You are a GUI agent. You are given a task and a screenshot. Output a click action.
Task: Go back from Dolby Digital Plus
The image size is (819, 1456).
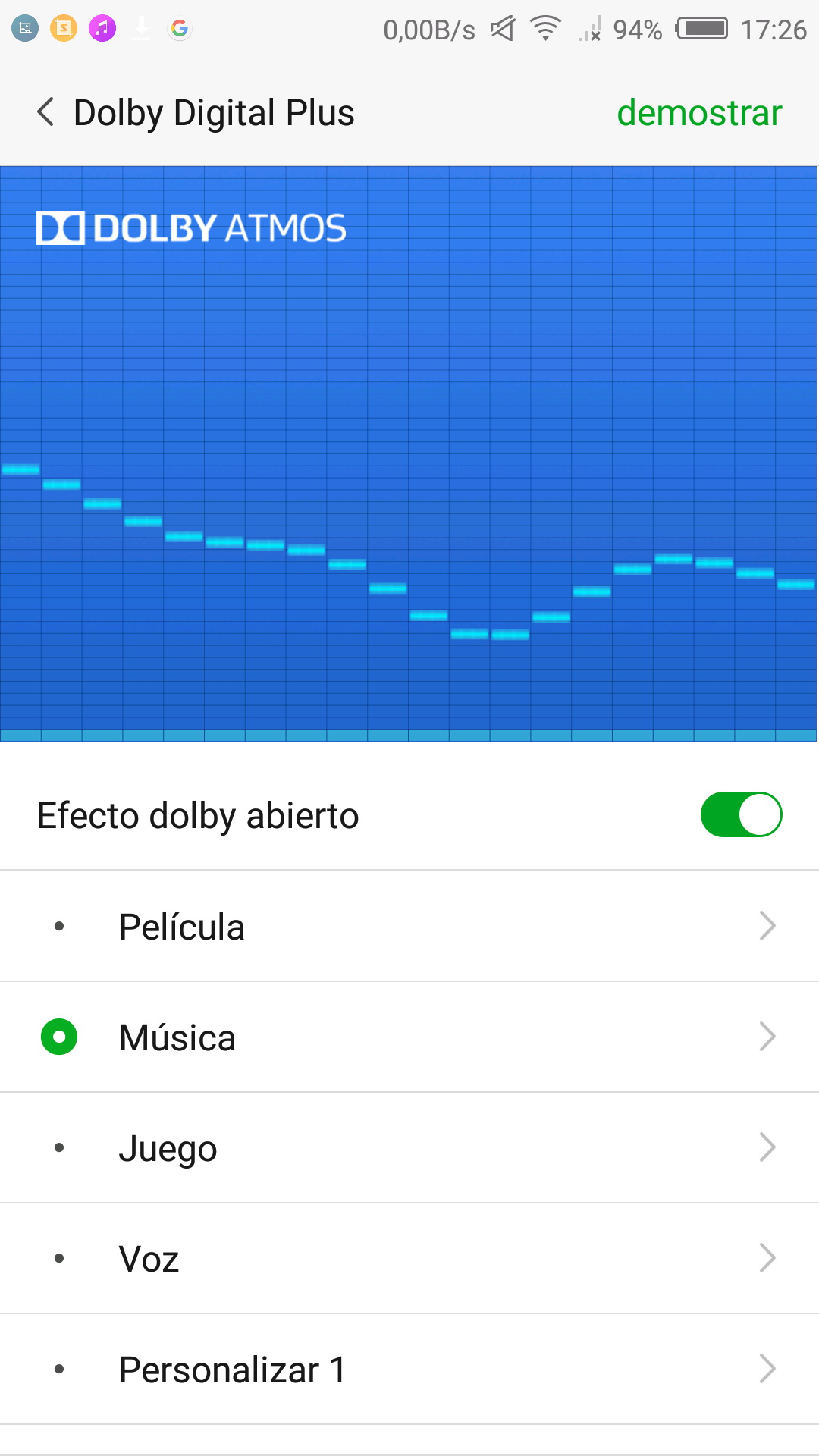pos(45,112)
